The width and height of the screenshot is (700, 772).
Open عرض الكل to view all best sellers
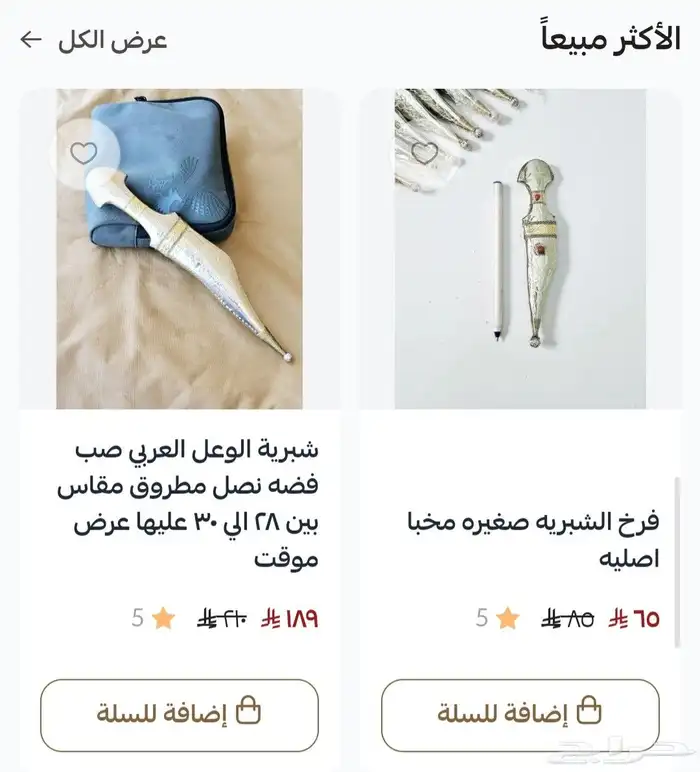tap(94, 40)
